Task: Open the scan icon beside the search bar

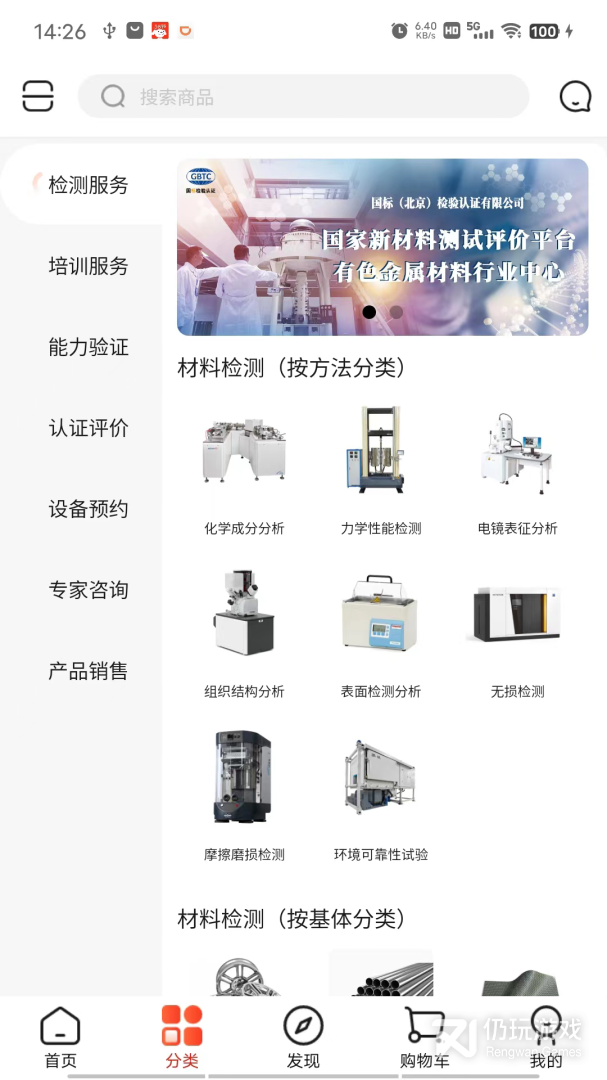Action: [x=38, y=96]
